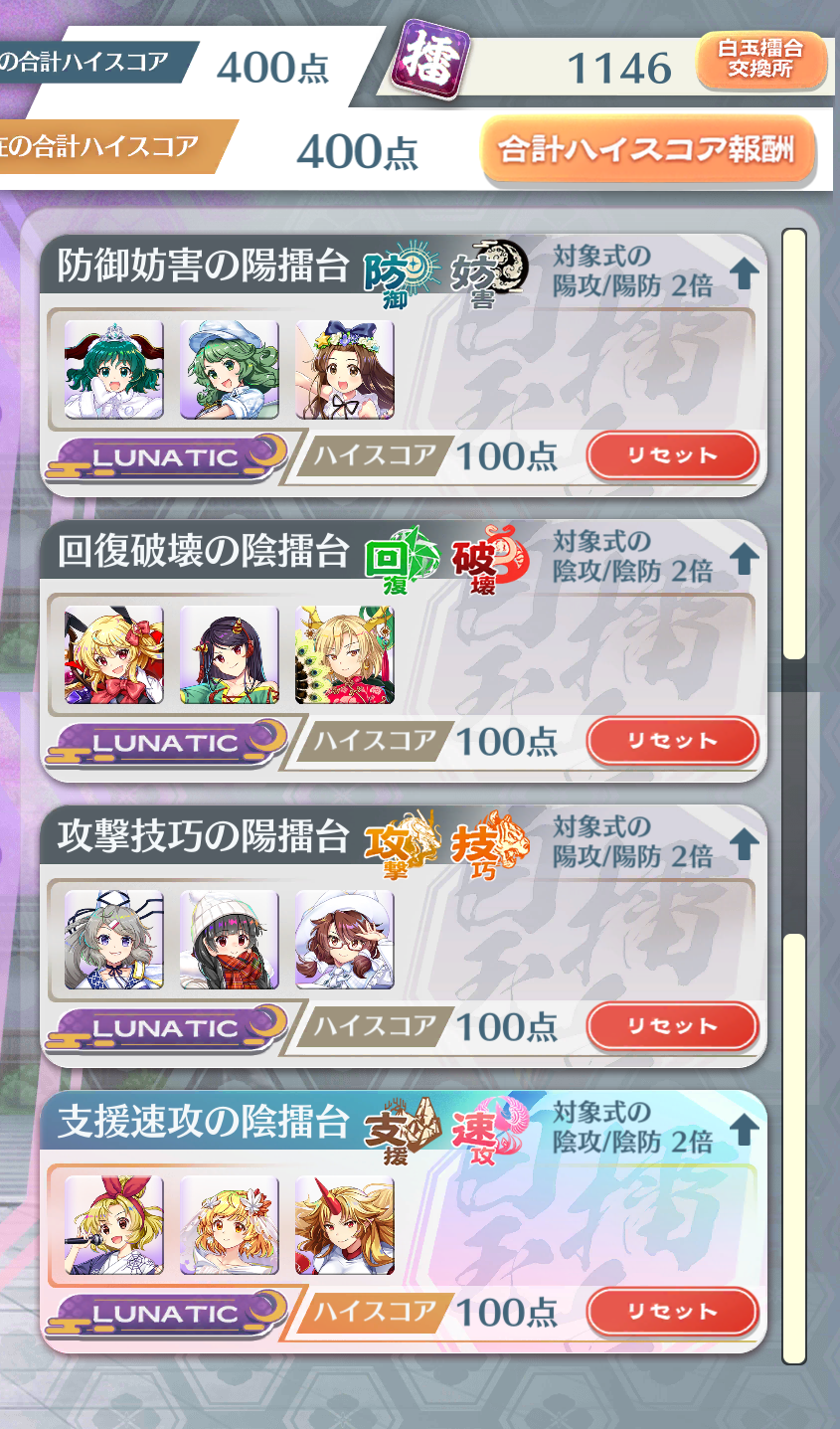840x1429 pixels.
Task: Select the 支援速攻の陰擂台 stage card
Action: (404, 1221)
